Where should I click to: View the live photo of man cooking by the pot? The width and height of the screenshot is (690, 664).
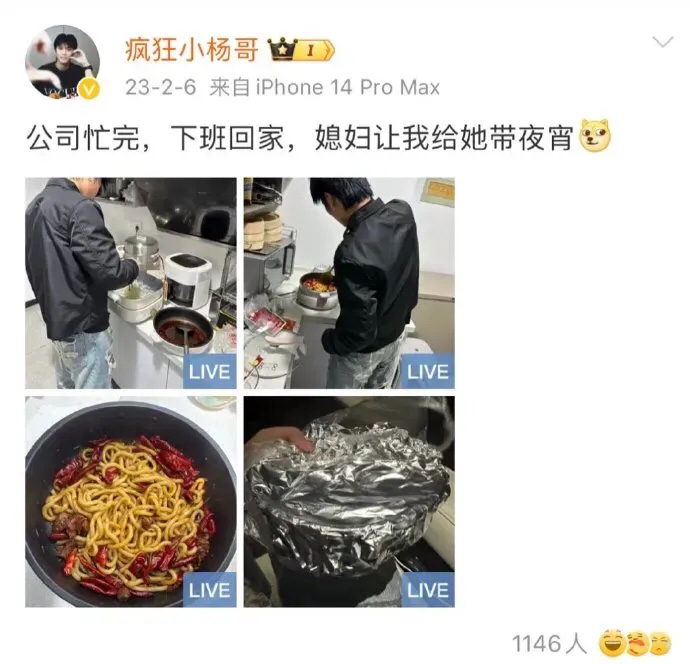[x=349, y=283]
